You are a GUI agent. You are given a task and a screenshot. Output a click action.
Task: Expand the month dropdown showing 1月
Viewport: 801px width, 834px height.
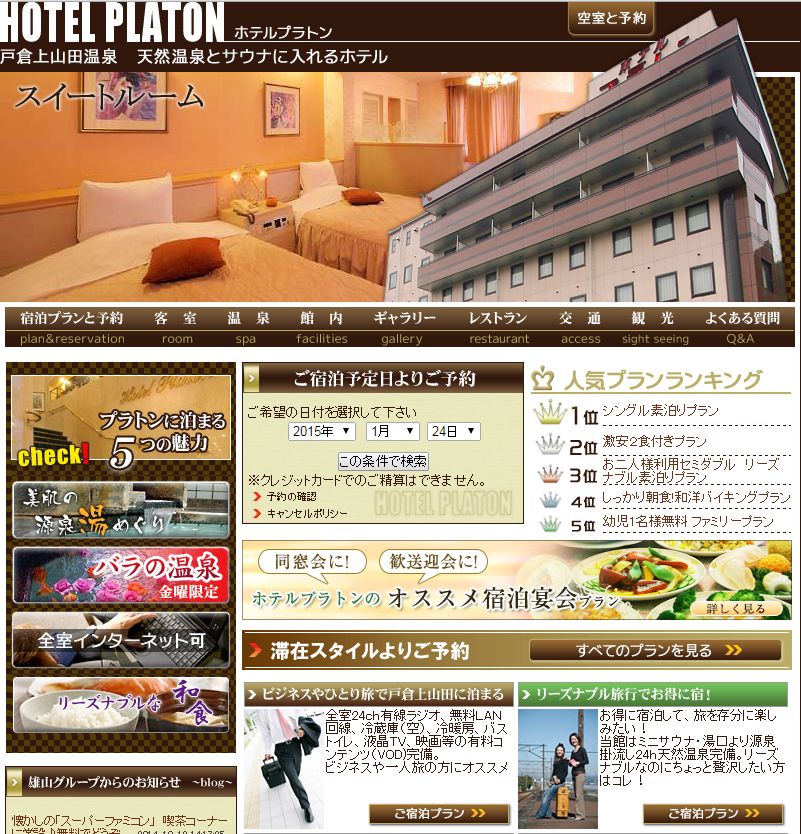(390, 432)
